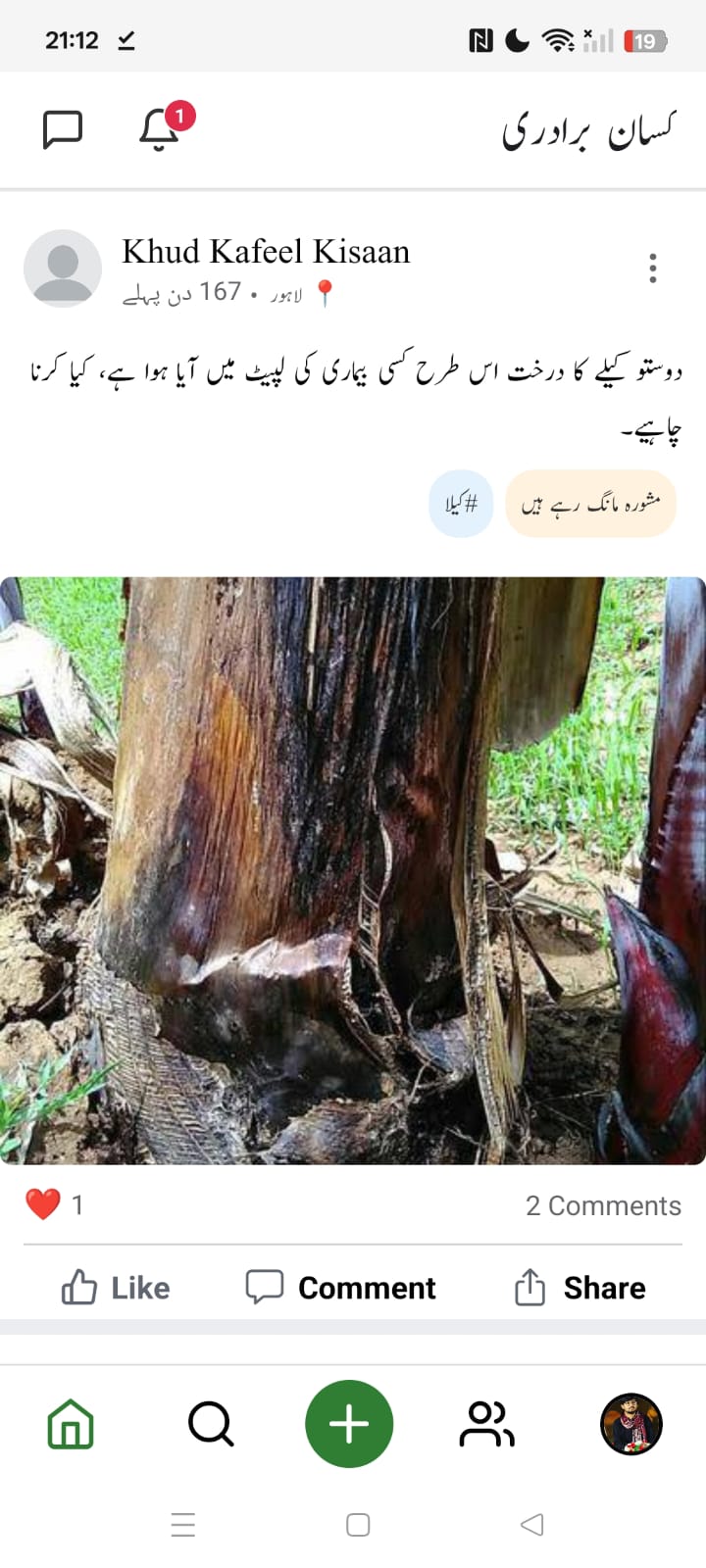Comment on the banana tree post

(x=340, y=1288)
